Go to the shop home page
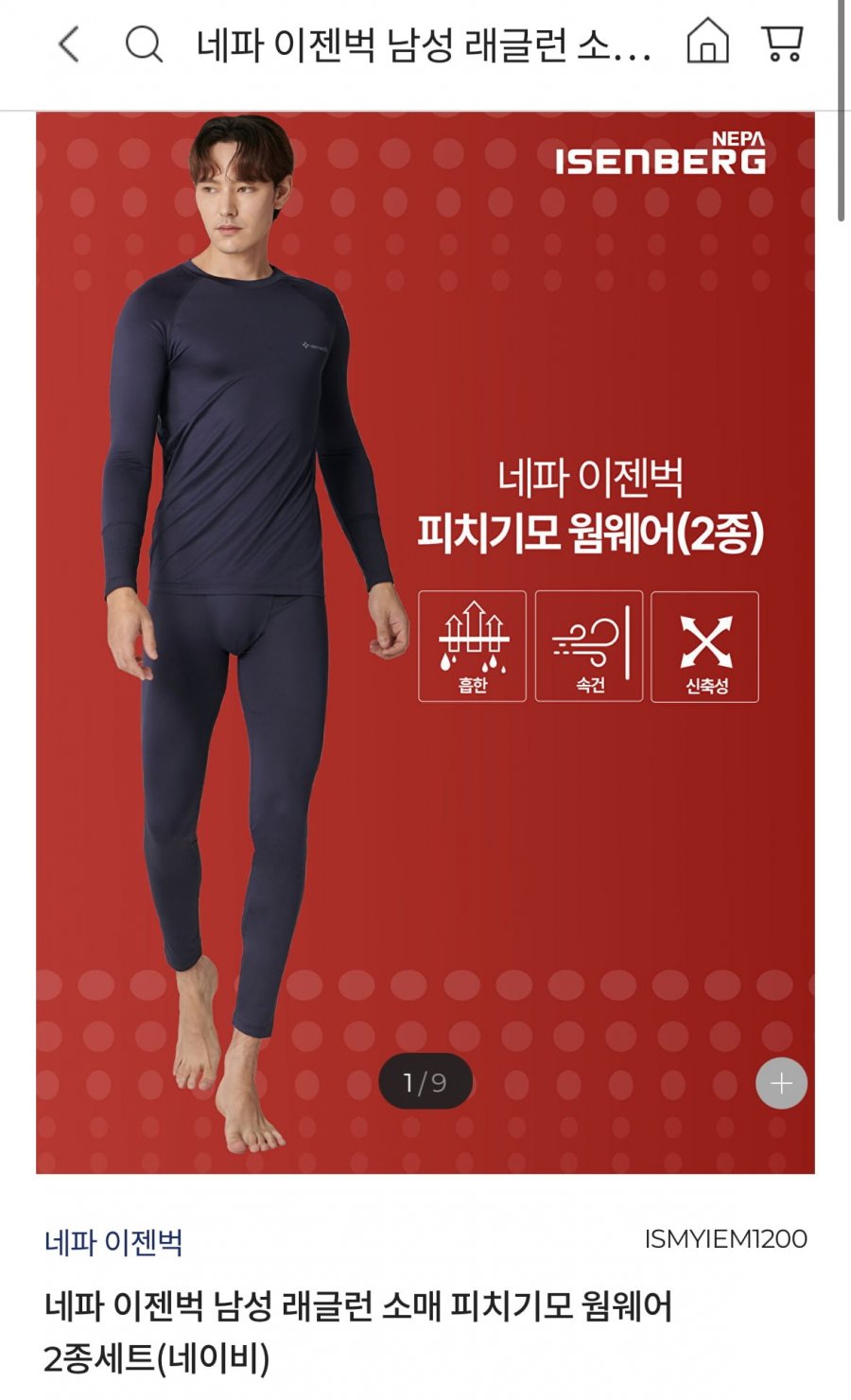This screenshot has width=851, height=1400. (x=707, y=43)
